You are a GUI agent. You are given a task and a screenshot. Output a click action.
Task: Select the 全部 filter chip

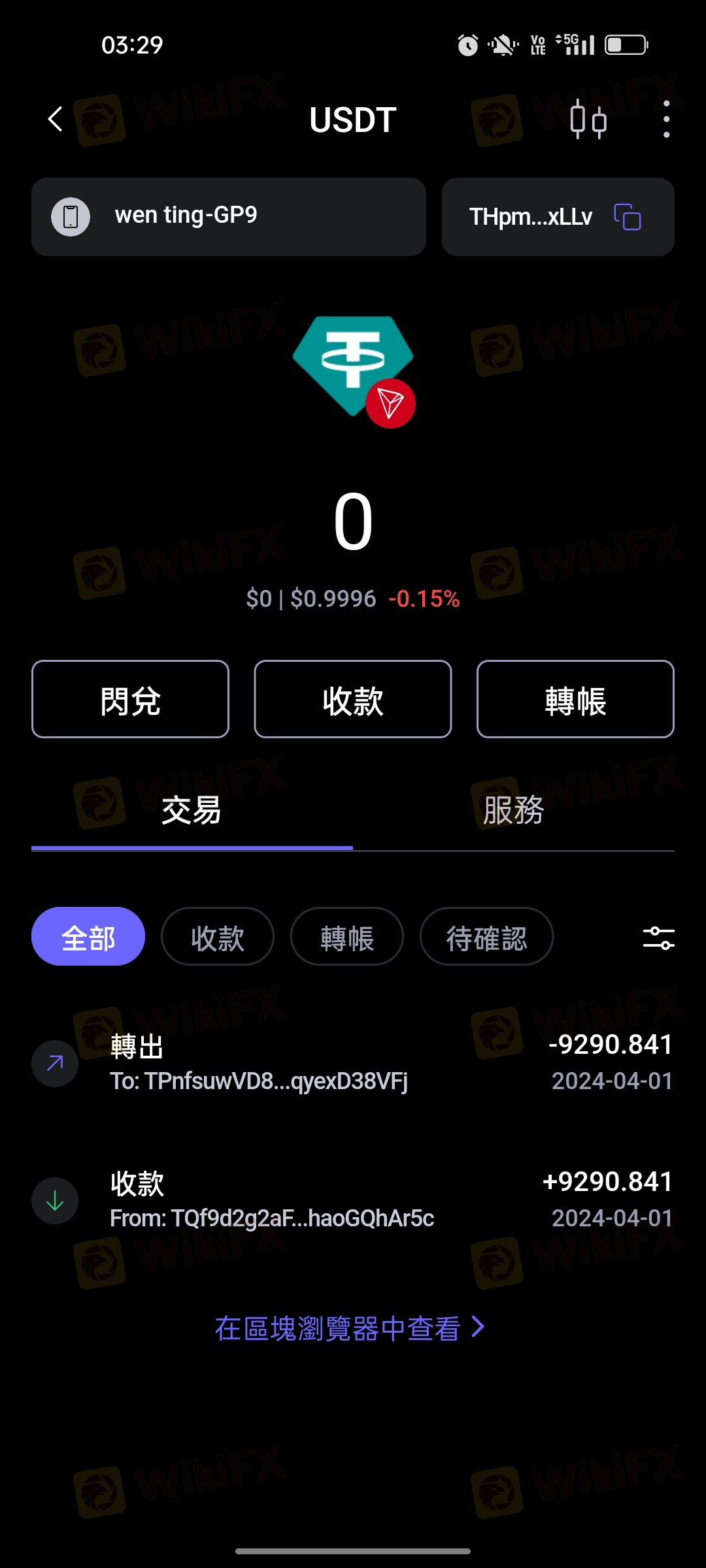[88, 937]
